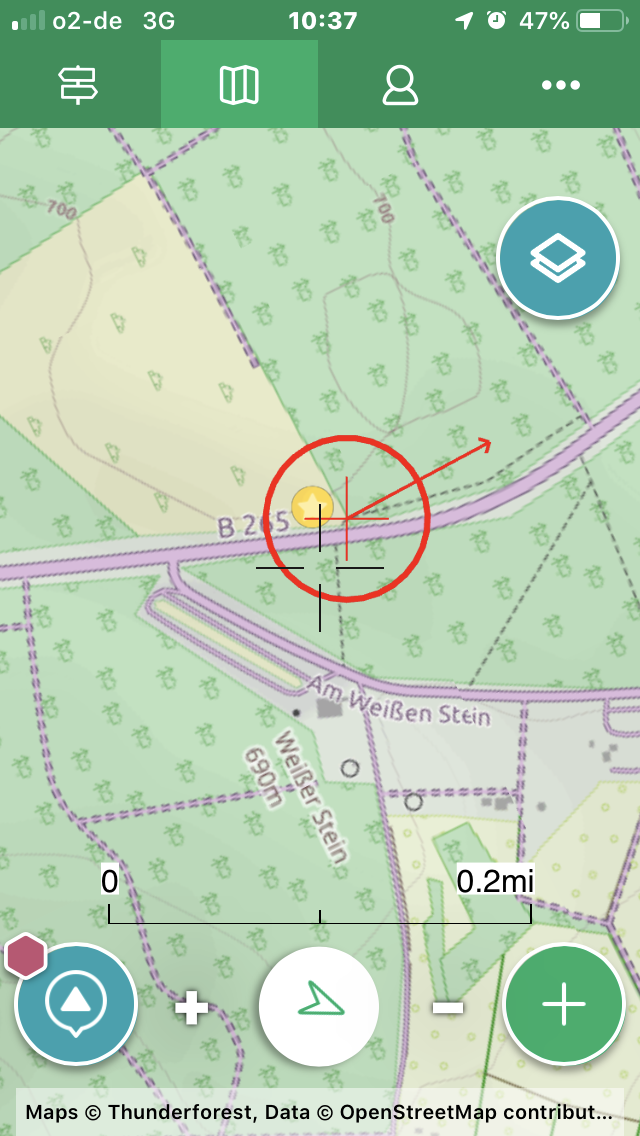640x1136 pixels.
Task: Zoom in with the plus icon
Action: click(x=192, y=1008)
